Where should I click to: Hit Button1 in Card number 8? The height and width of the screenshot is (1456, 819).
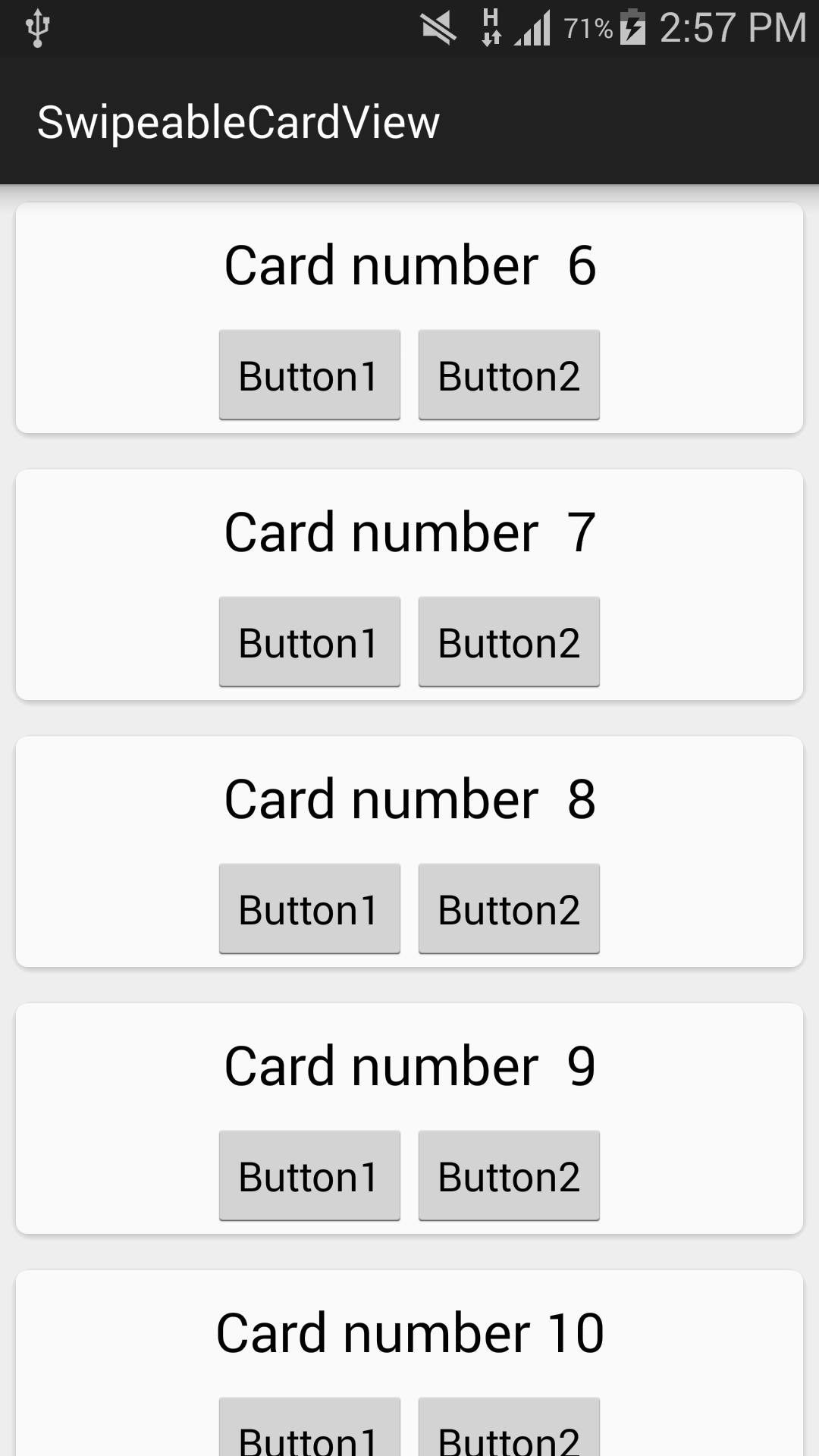point(309,908)
